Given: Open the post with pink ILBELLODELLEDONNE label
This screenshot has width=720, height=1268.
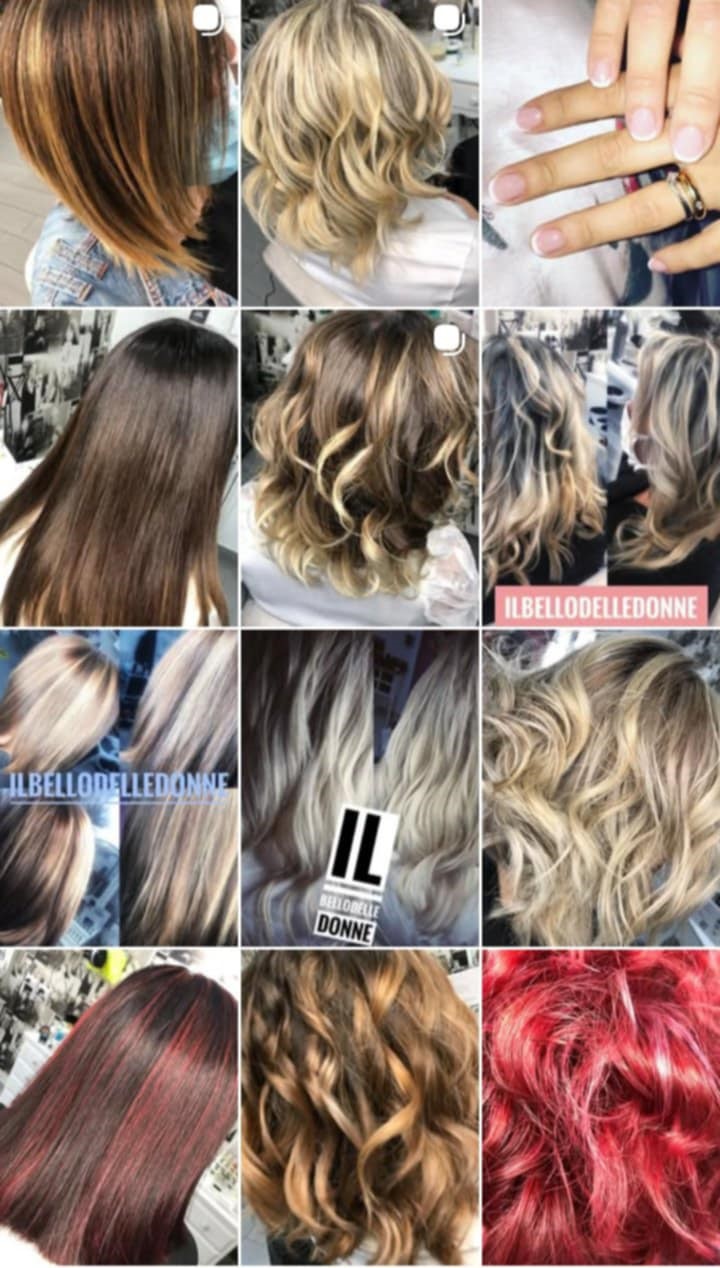Looking at the screenshot, I should 600,467.
